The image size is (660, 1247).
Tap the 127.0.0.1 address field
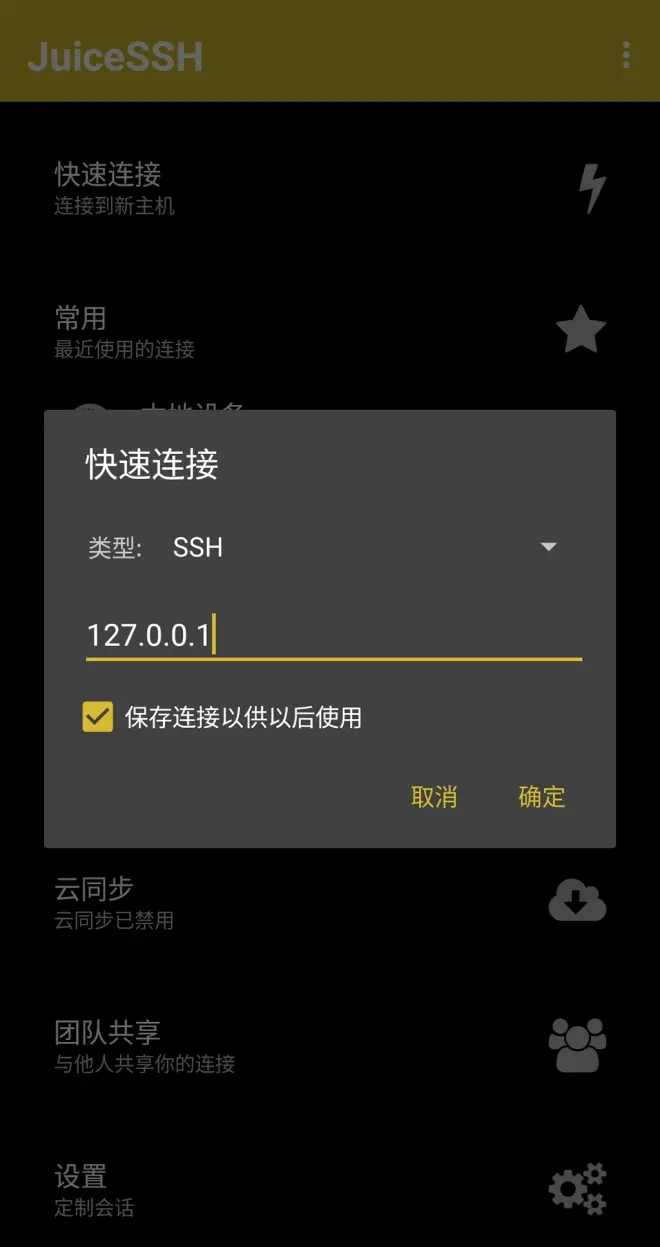334,636
